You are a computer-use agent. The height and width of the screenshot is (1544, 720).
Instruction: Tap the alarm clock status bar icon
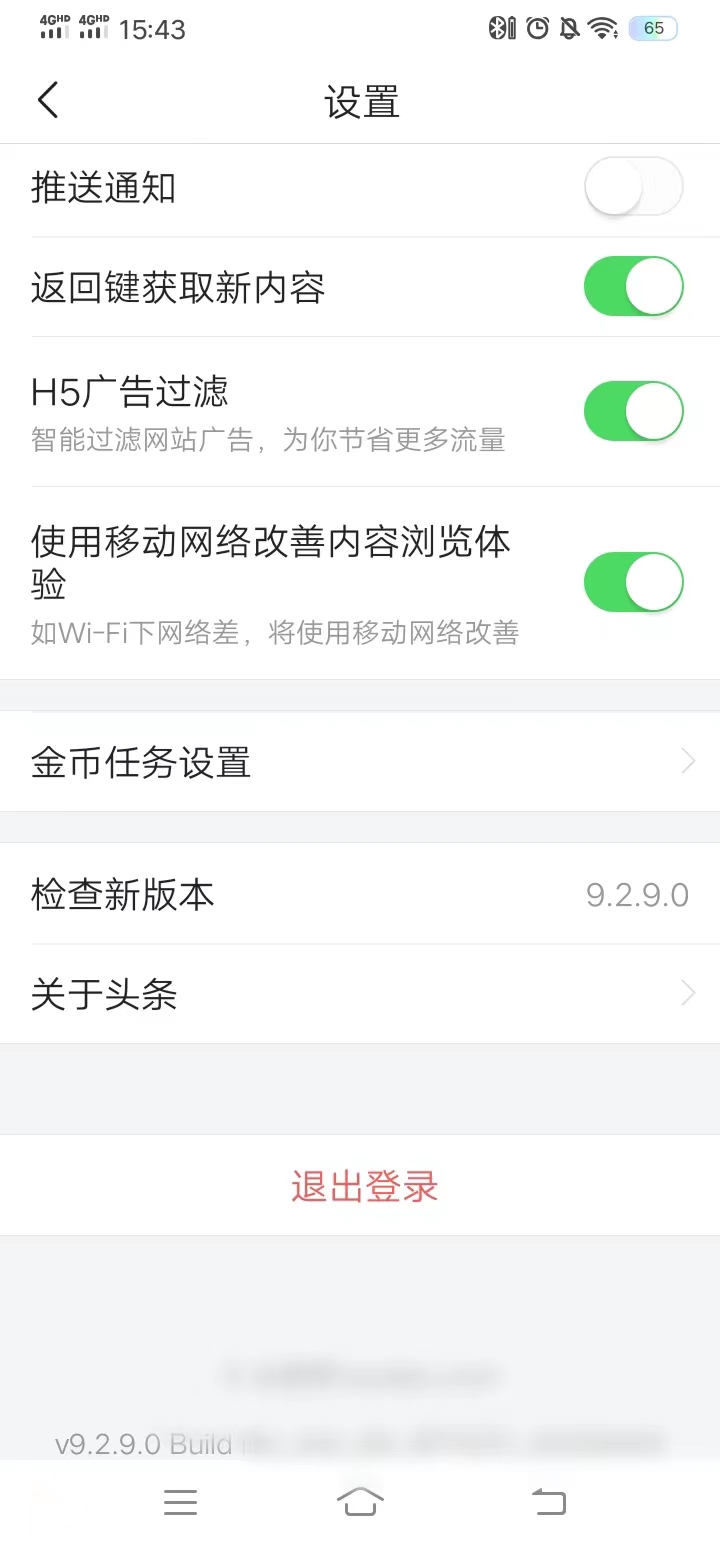(536, 28)
